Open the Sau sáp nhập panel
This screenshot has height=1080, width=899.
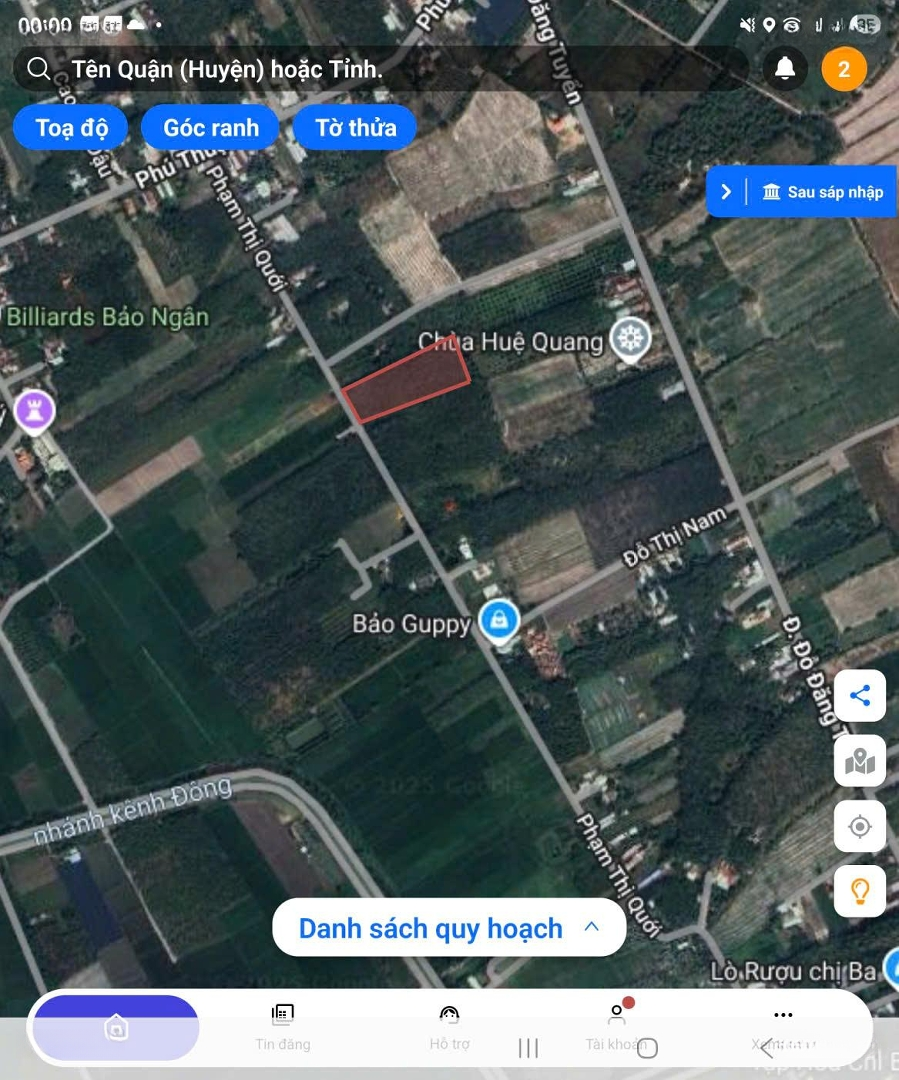pyautogui.click(x=803, y=192)
